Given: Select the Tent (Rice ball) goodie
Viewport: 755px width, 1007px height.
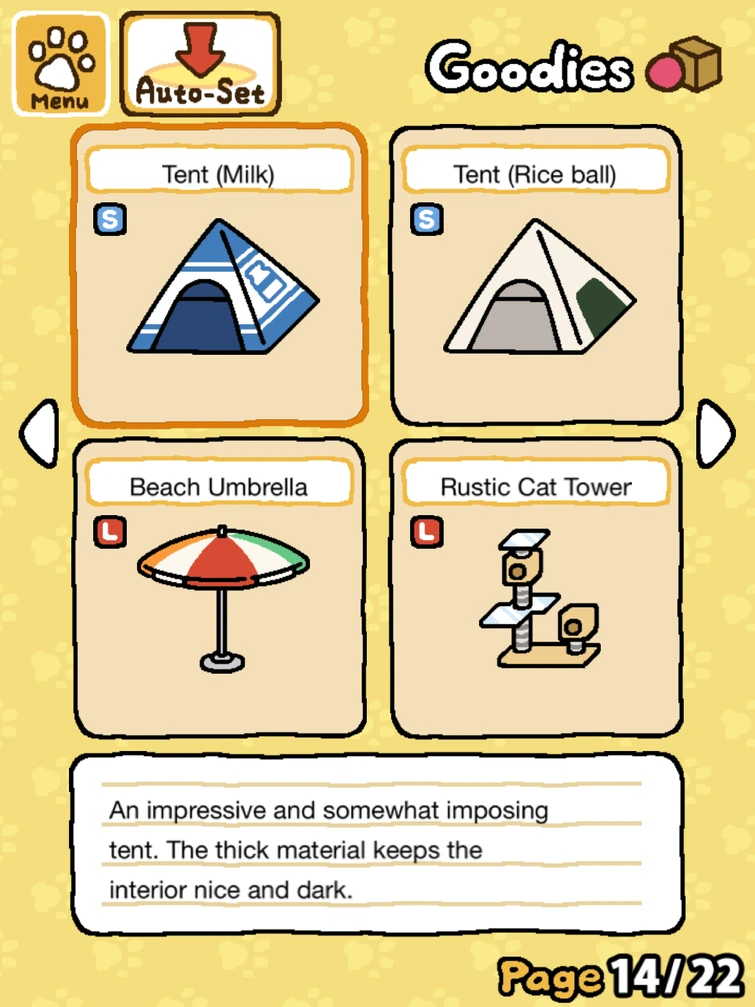Looking at the screenshot, I should click(x=535, y=275).
